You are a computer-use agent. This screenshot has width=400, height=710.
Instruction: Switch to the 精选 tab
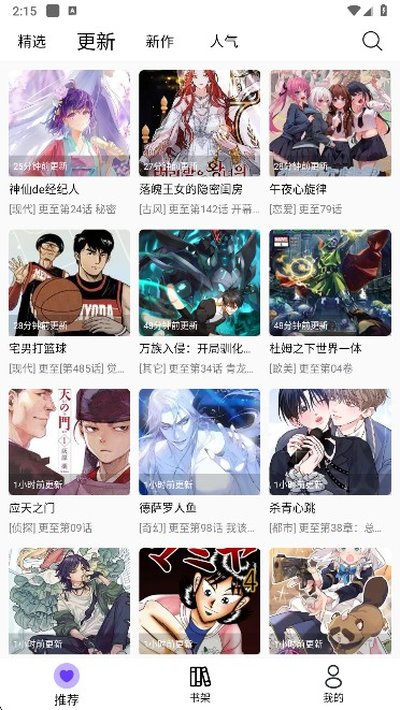point(32,42)
